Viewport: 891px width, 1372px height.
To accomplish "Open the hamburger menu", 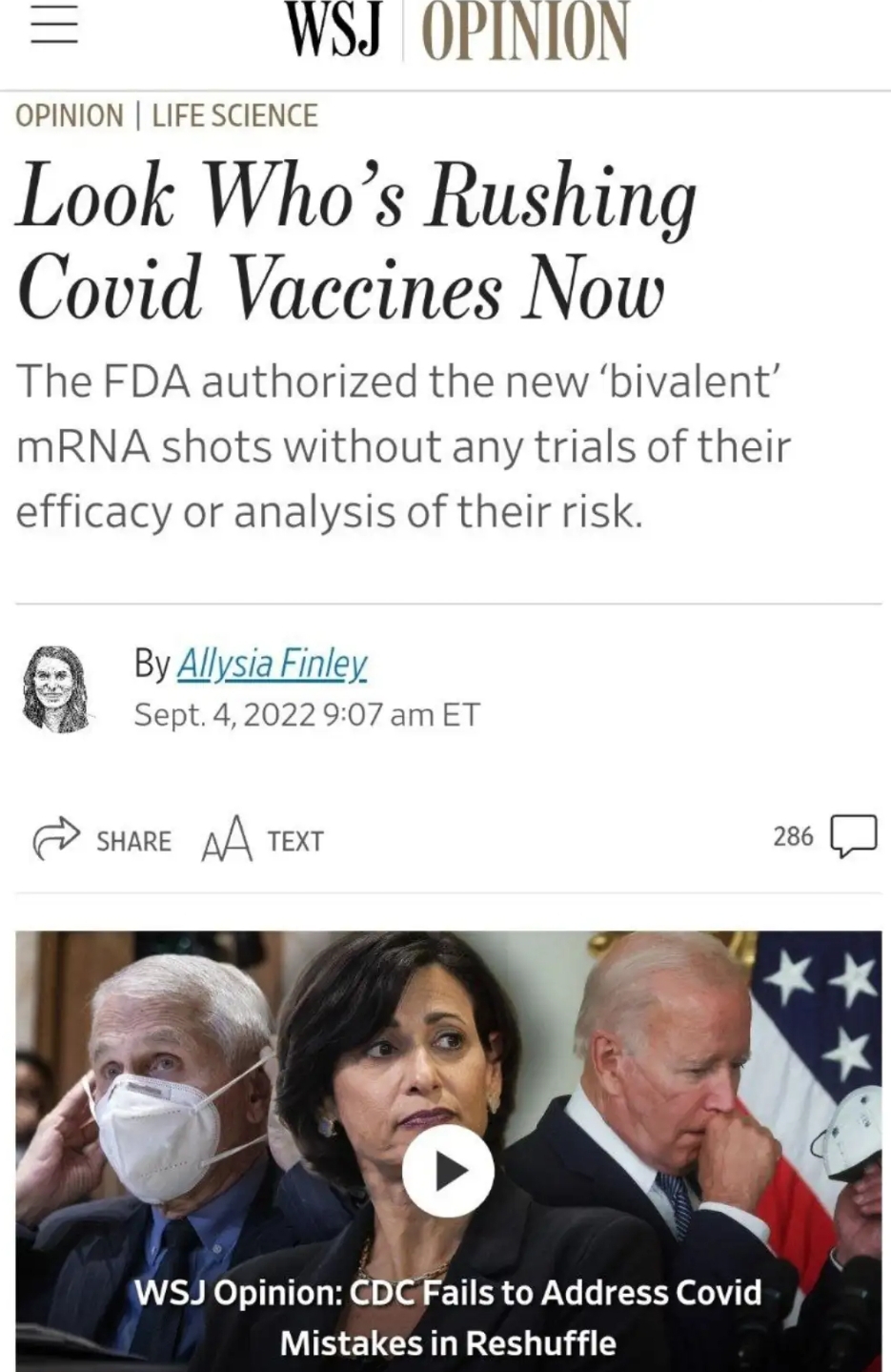I will [54, 26].
